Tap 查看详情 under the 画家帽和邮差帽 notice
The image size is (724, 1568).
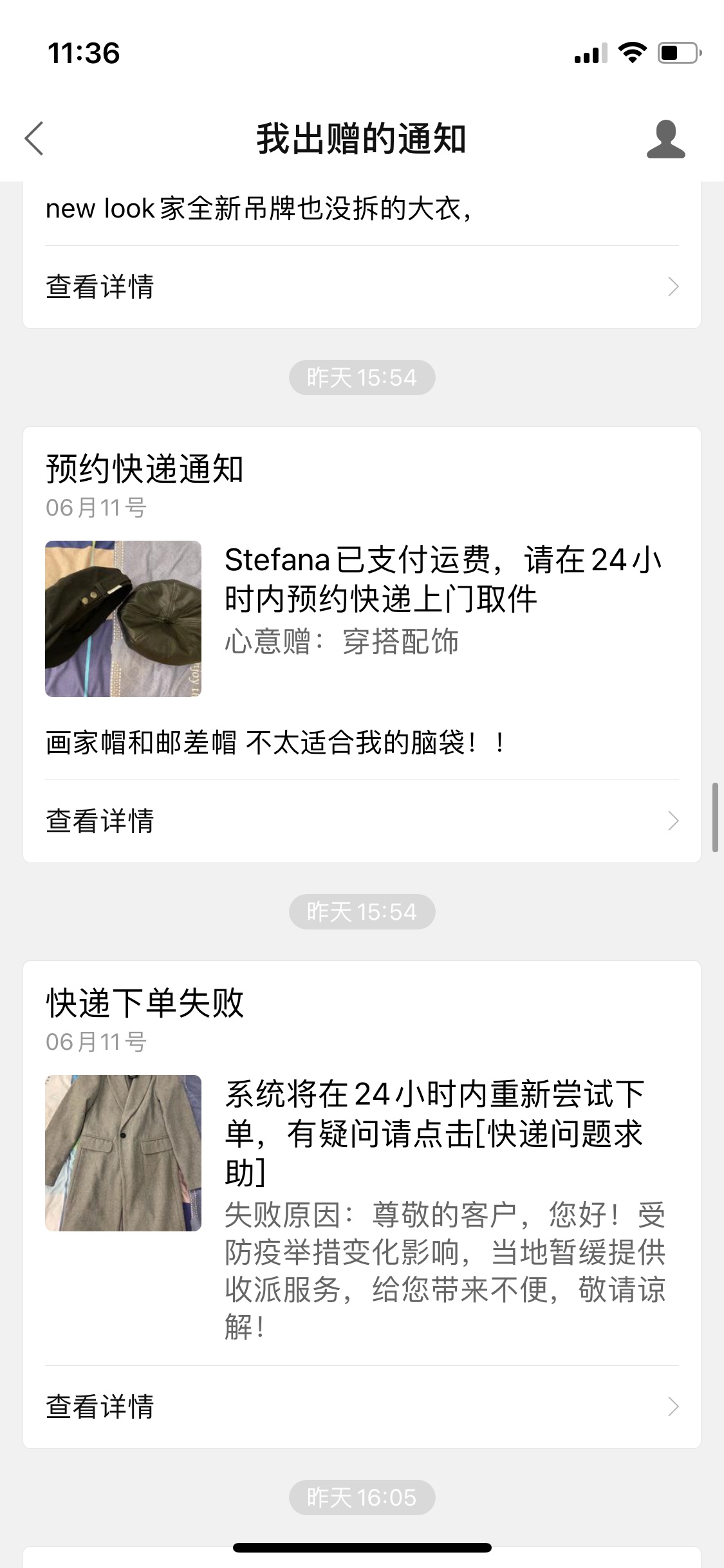(x=361, y=821)
